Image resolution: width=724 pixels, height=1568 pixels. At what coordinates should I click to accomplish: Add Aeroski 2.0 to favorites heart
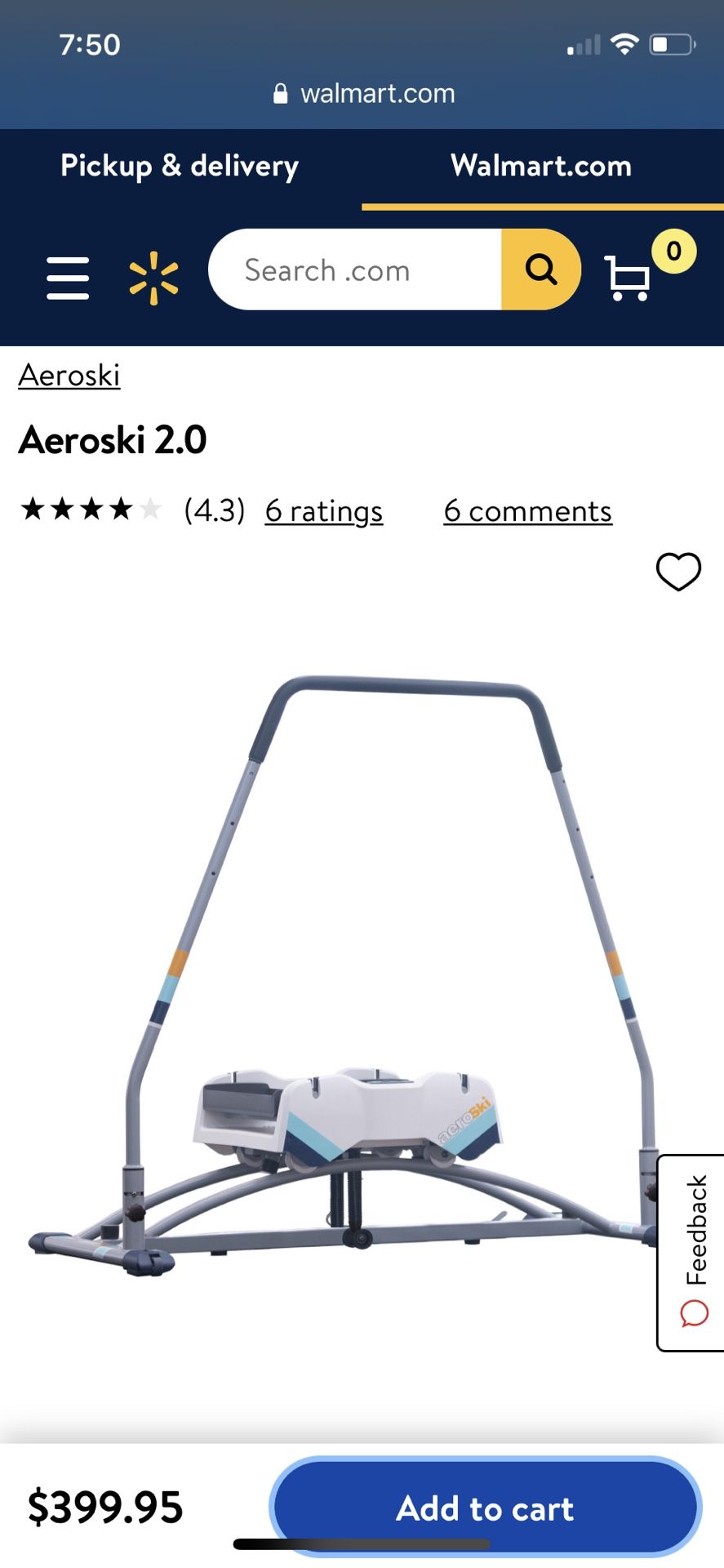click(x=678, y=572)
